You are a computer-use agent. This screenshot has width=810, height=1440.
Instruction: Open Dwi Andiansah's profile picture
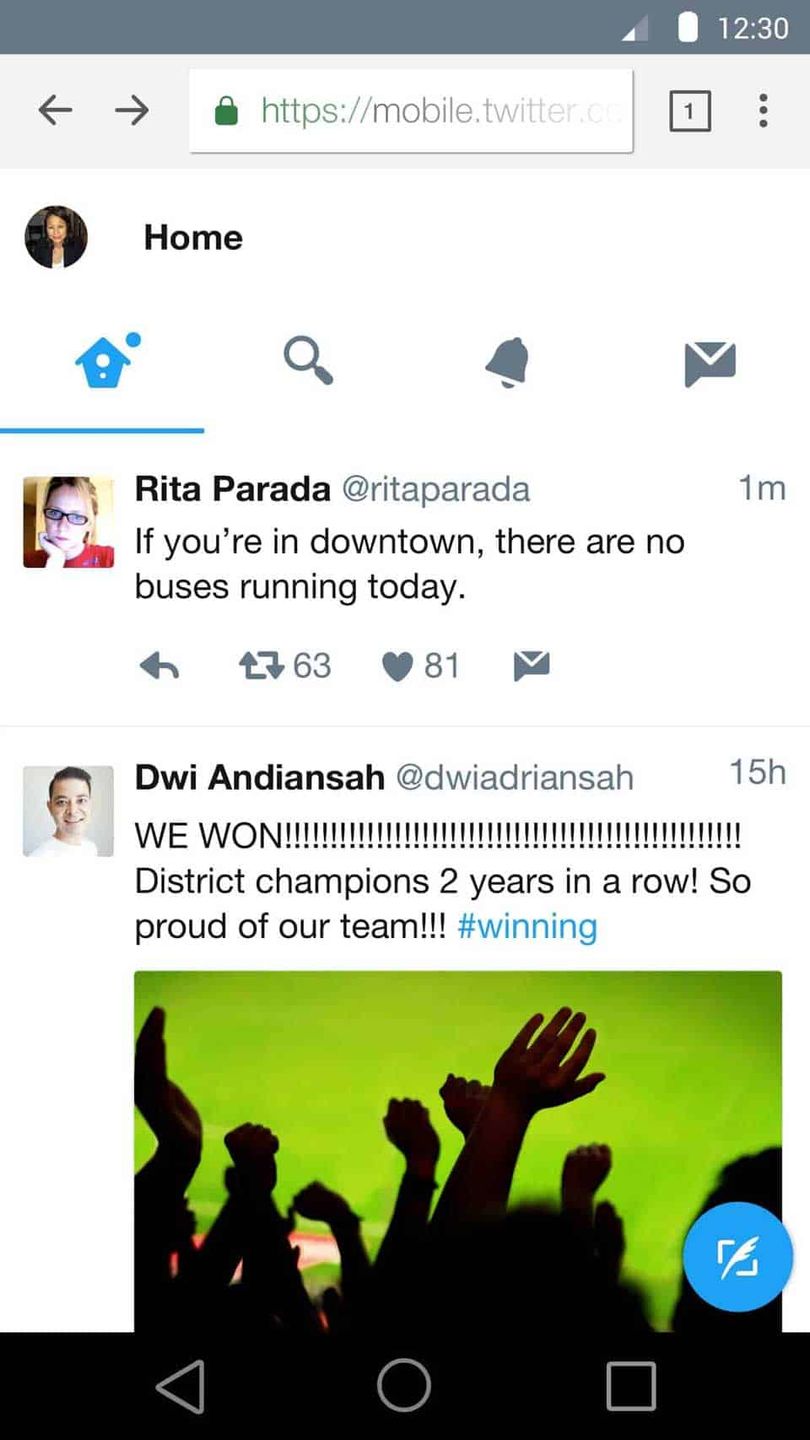tap(68, 811)
